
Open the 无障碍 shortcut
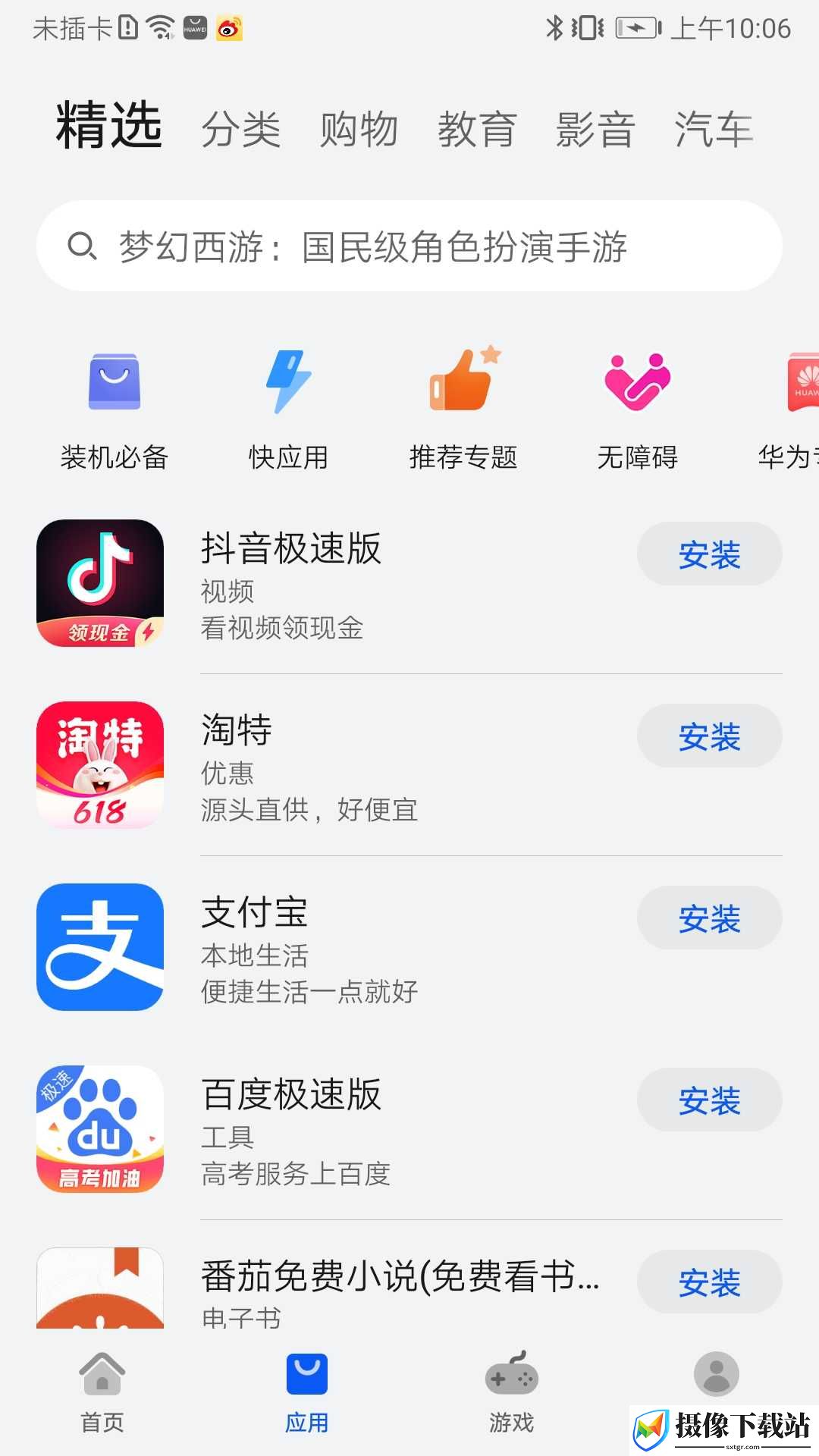638,410
